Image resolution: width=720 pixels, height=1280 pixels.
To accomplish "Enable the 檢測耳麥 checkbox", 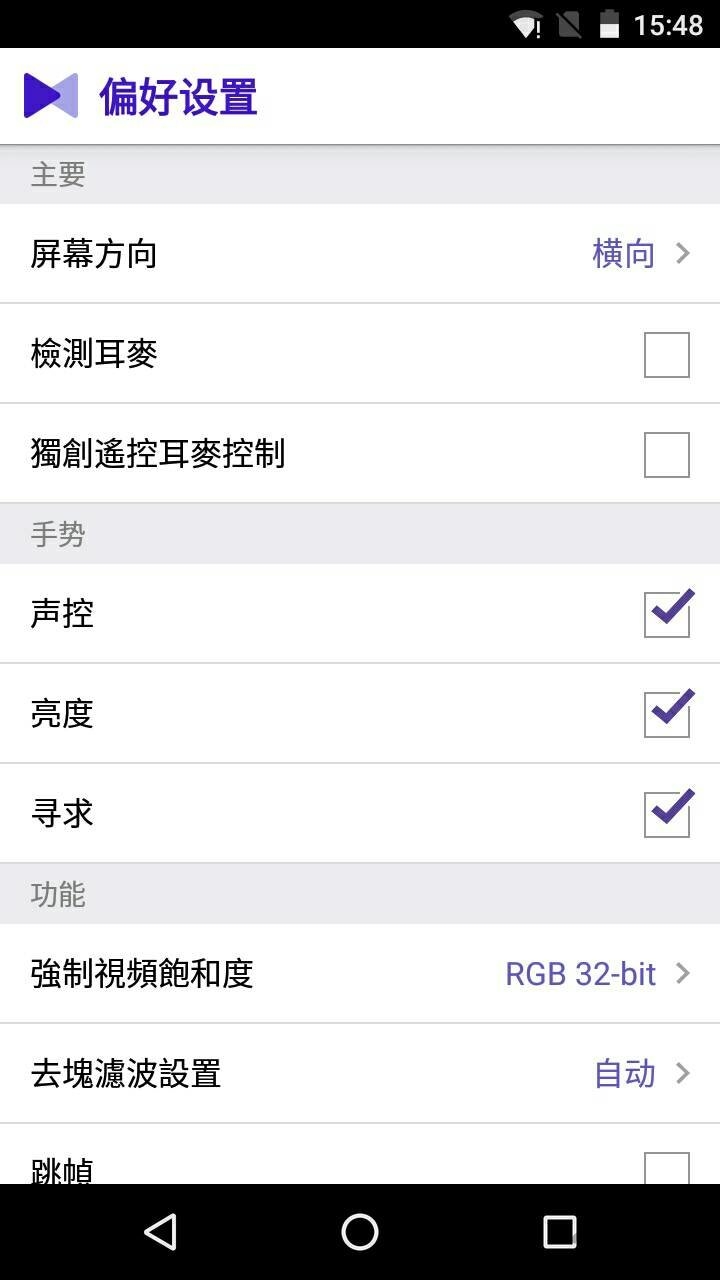I will coord(666,354).
